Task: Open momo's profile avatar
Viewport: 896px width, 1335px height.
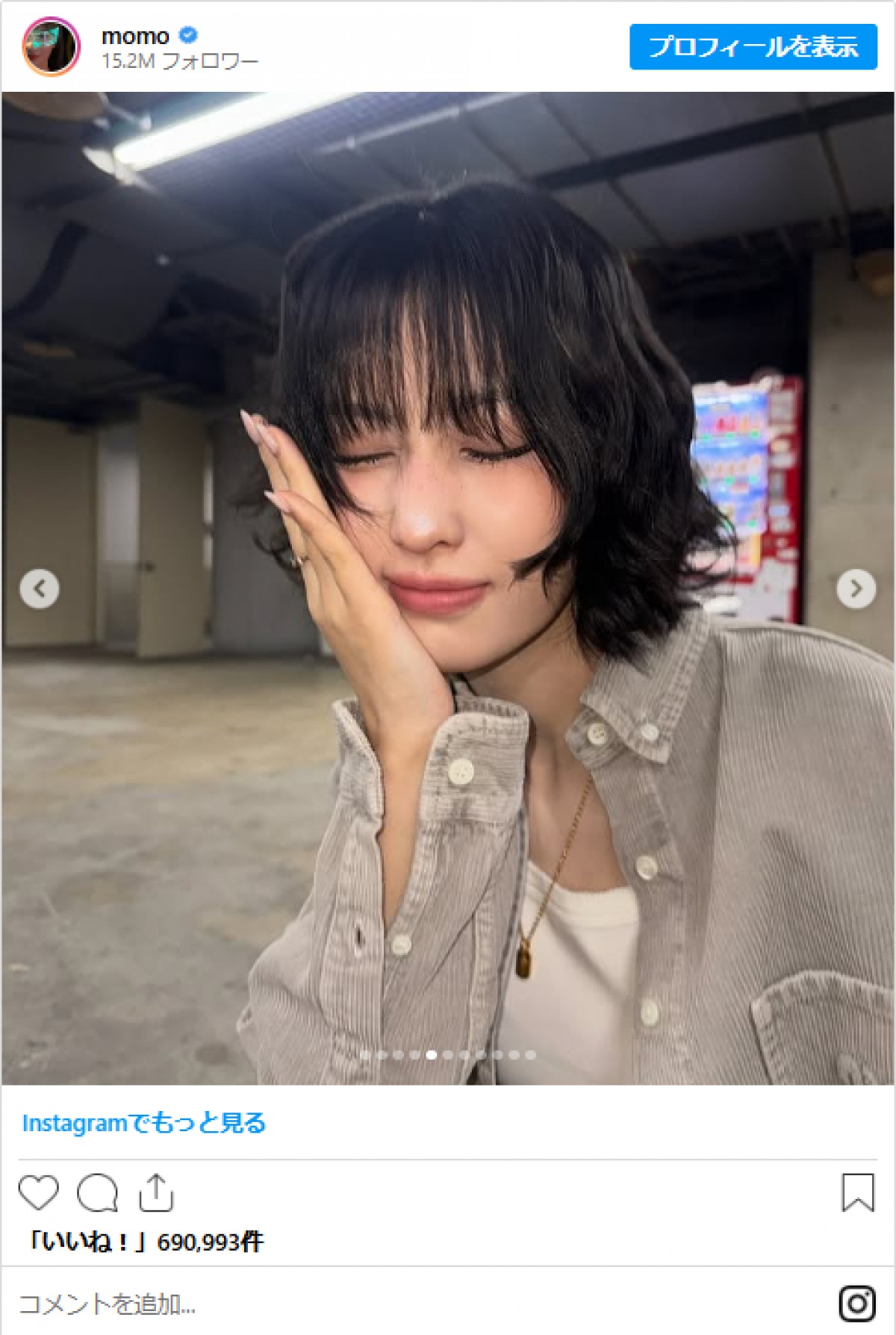Action: (x=51, y=46)
